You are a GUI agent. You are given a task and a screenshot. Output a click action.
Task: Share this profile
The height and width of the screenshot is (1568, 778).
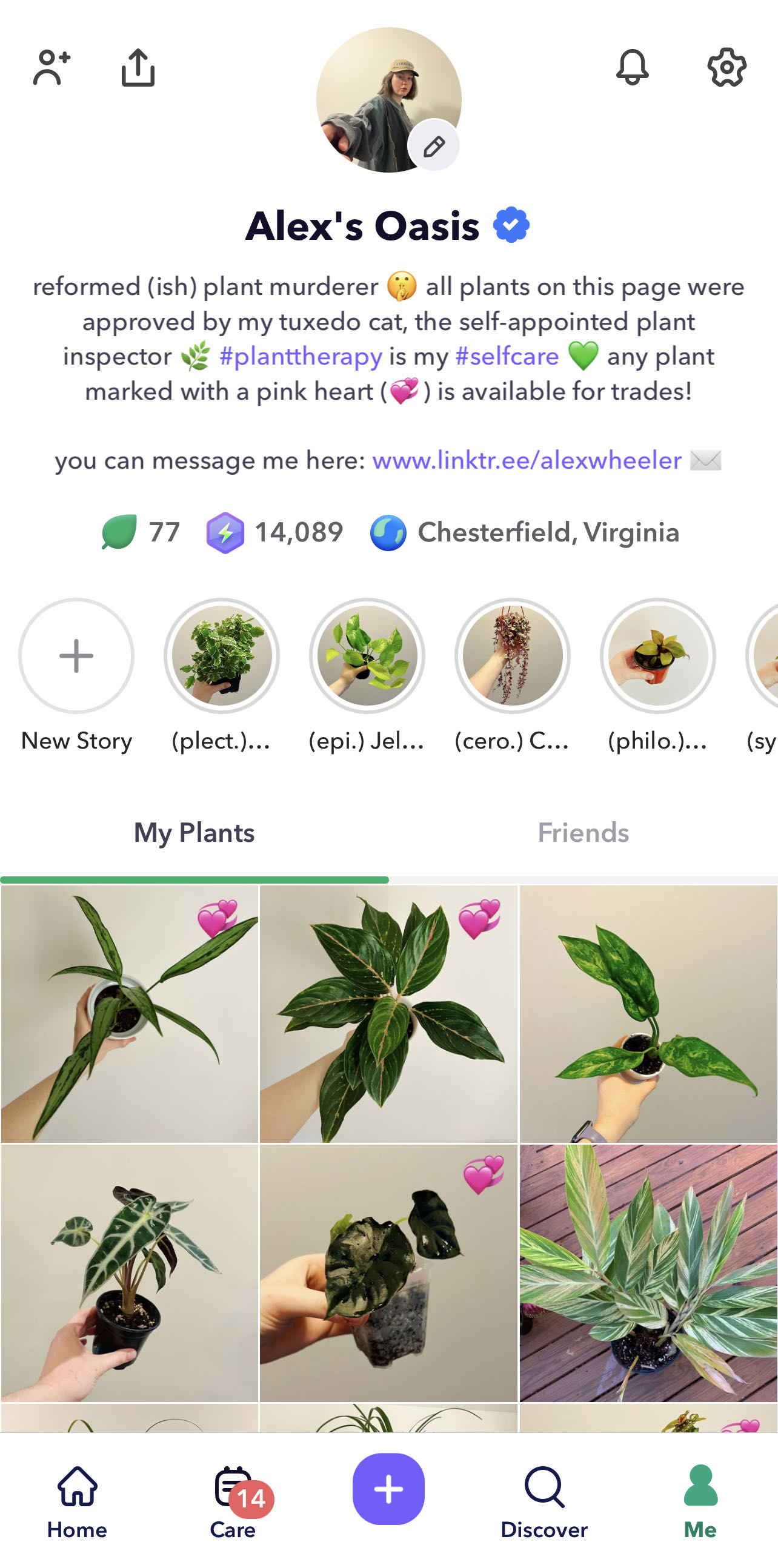[138, 68]
